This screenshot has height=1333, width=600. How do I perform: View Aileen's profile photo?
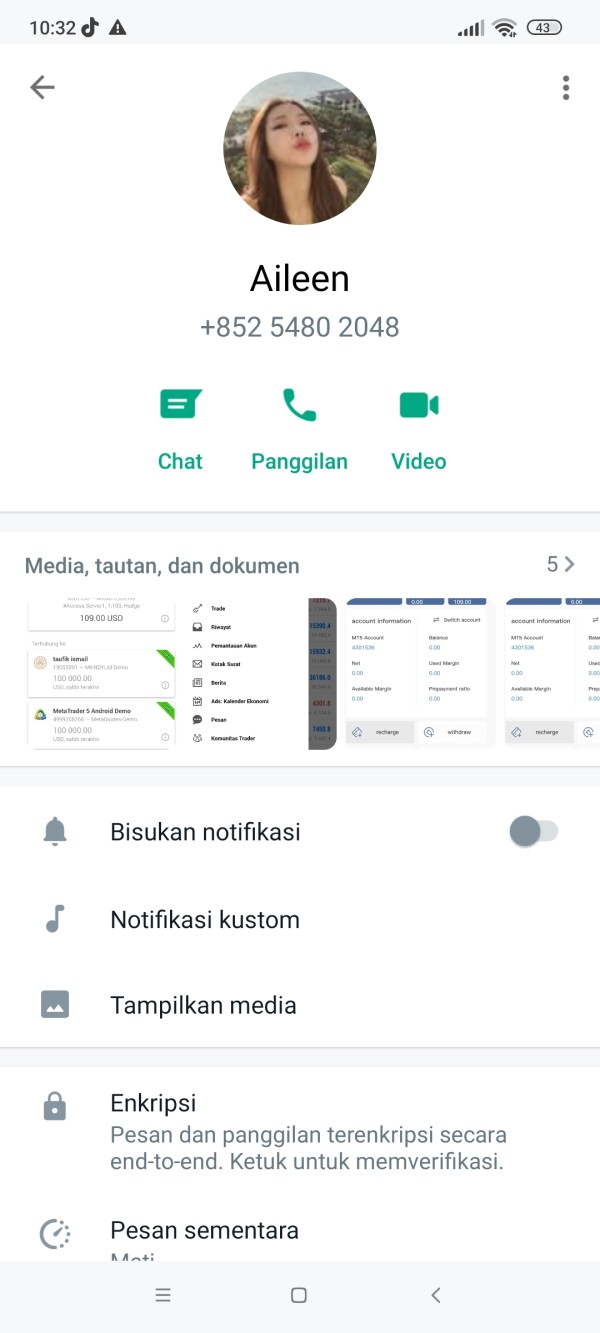tap(300, 148)
